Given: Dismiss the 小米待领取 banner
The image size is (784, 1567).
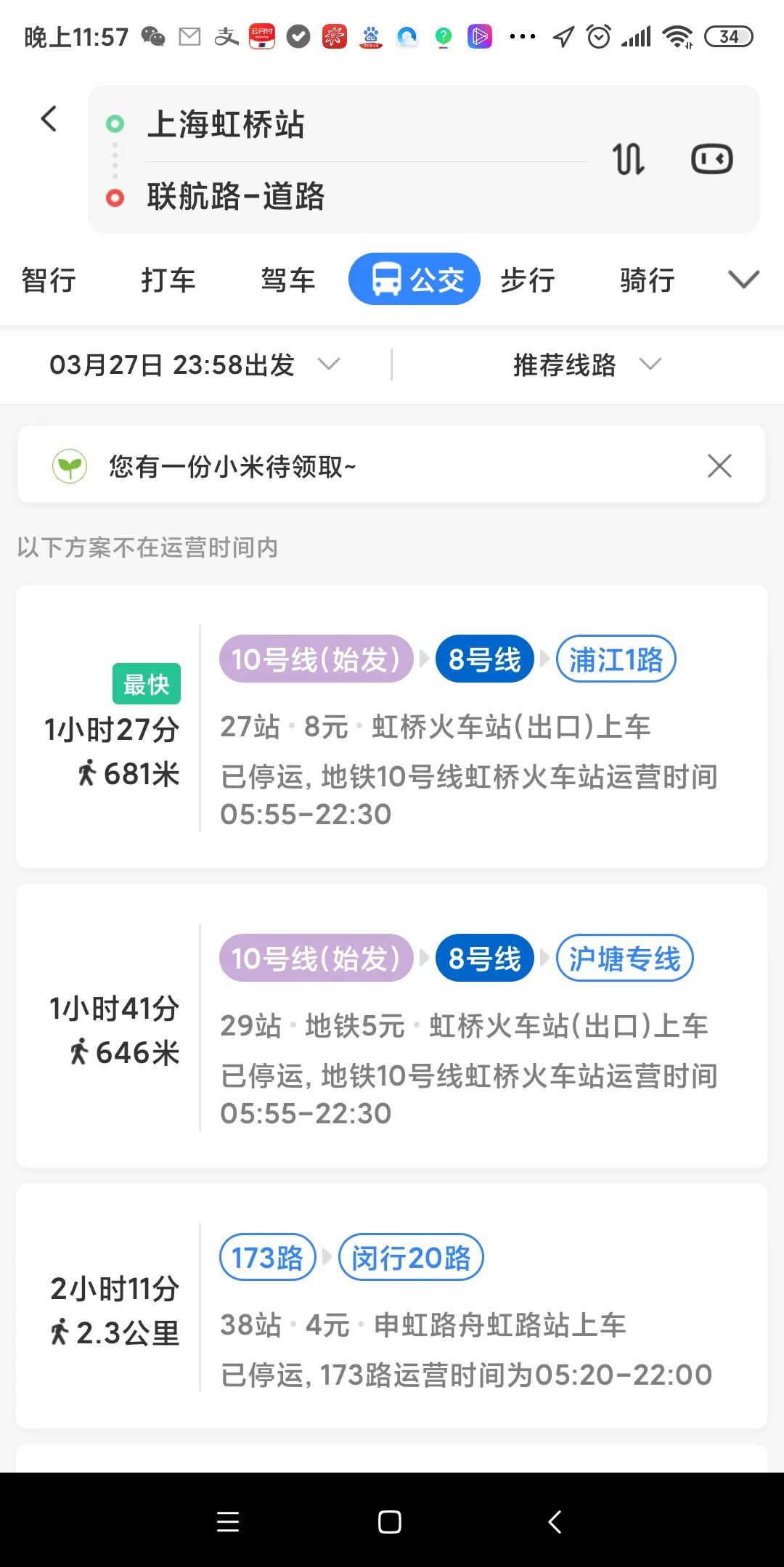Looking at the screenshot, I should point(718,465).
